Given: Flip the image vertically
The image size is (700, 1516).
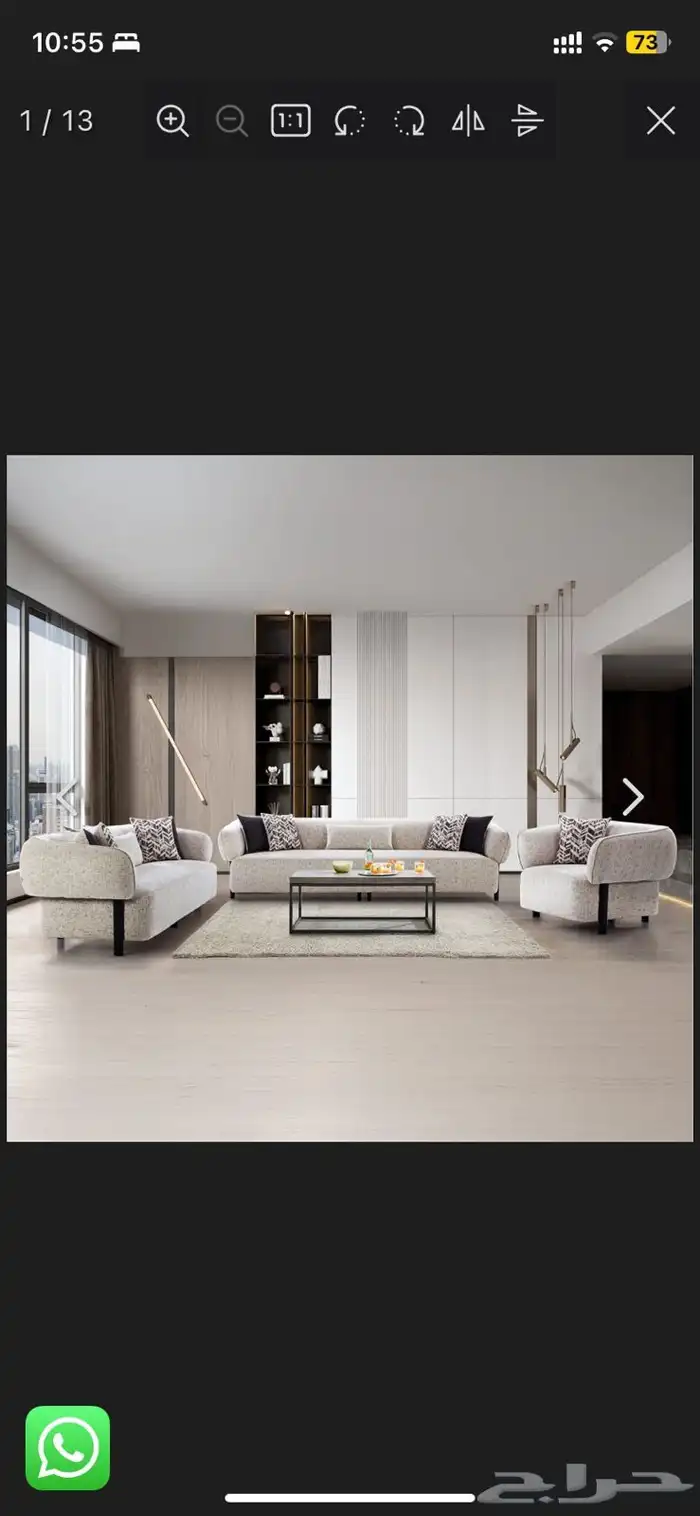Looking at the screenshot, I should (x=527, y=121).
